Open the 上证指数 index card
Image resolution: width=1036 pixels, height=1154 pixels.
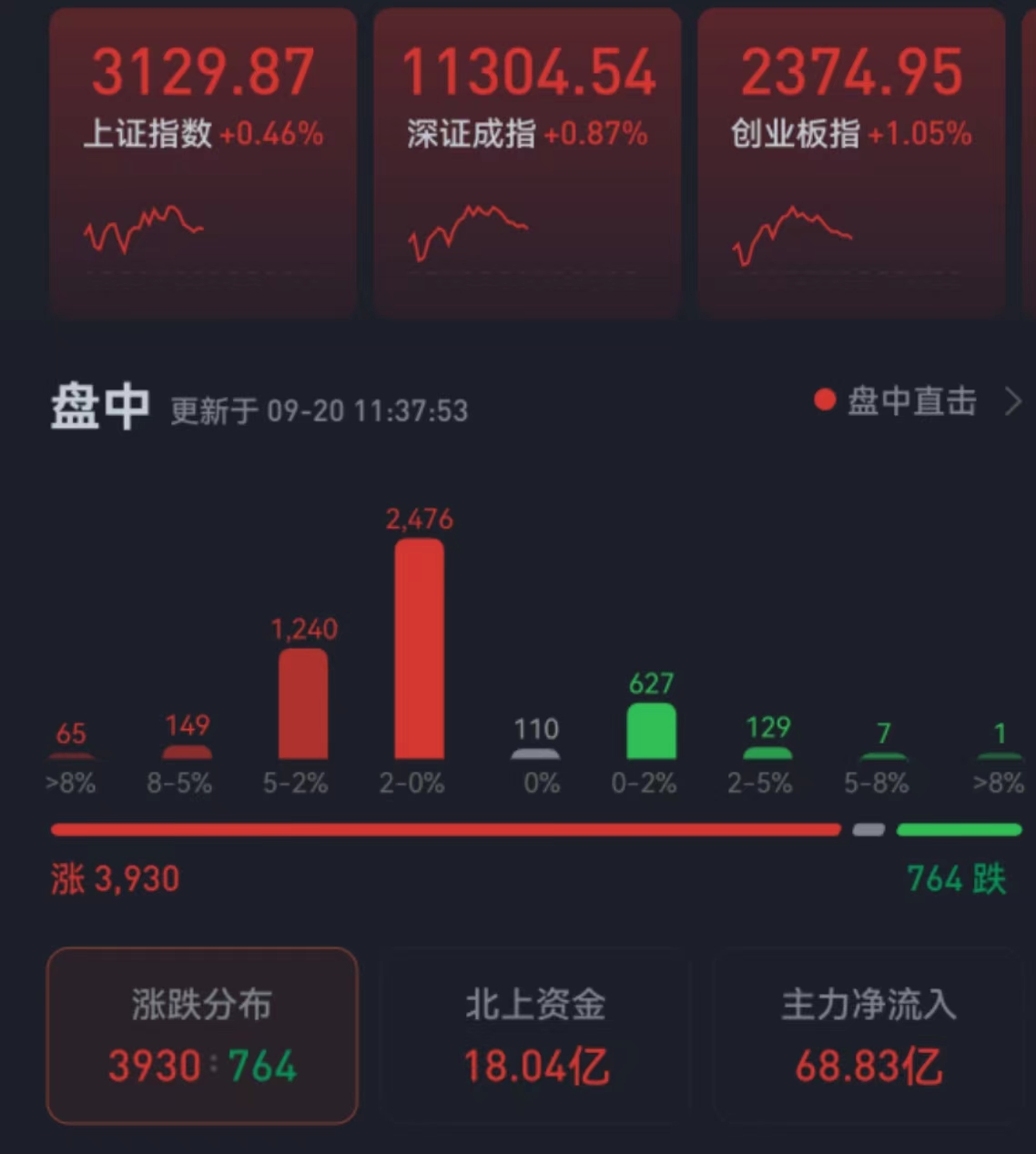(x=203, y=162)
